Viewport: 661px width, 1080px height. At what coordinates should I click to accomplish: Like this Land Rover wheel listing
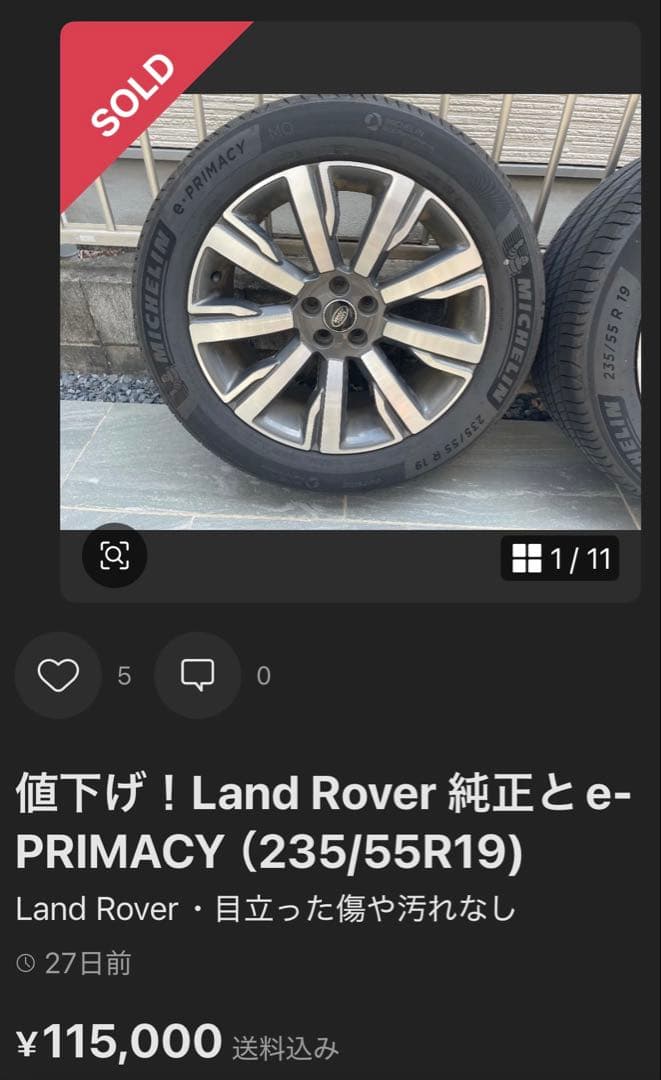click(58, 676)
